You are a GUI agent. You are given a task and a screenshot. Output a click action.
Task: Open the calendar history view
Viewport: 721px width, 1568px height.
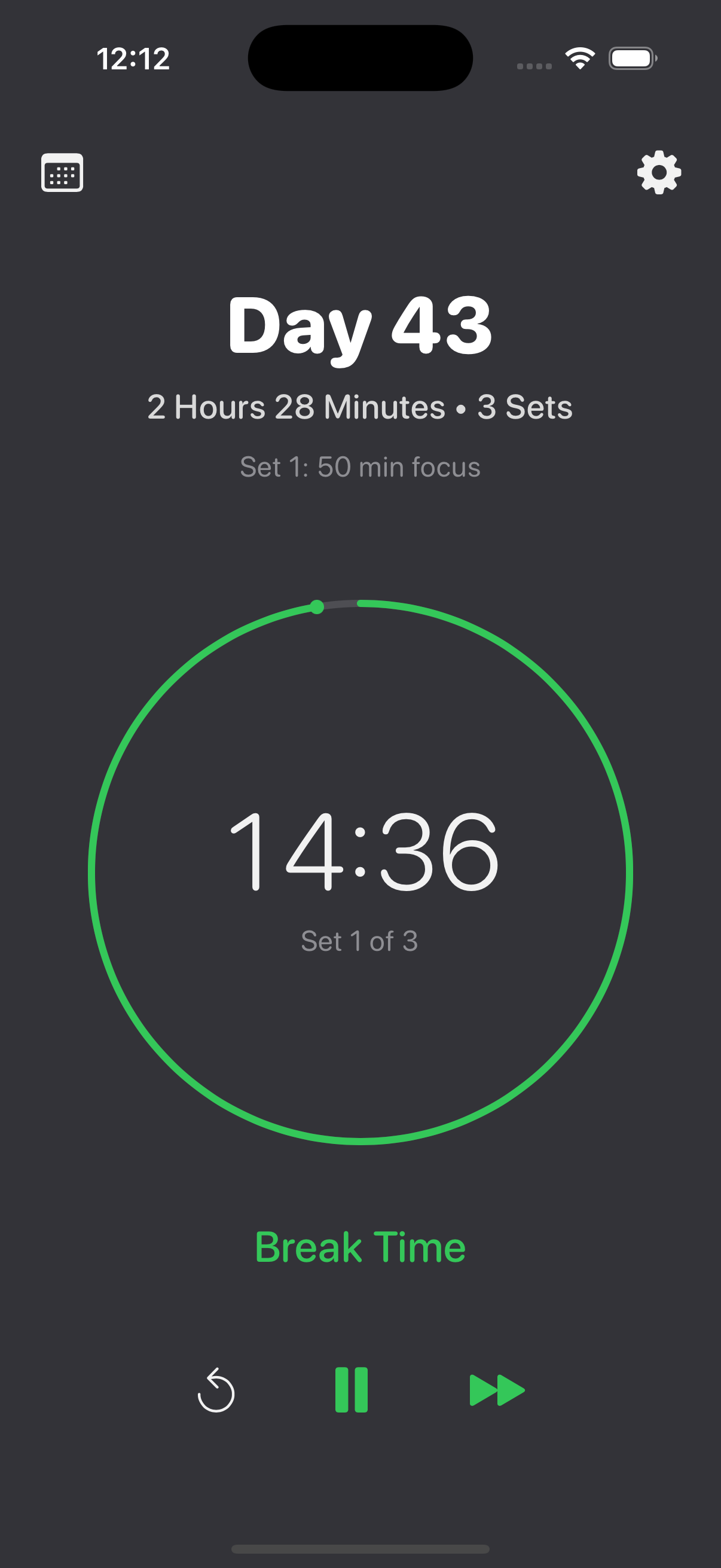pos(62,173)
